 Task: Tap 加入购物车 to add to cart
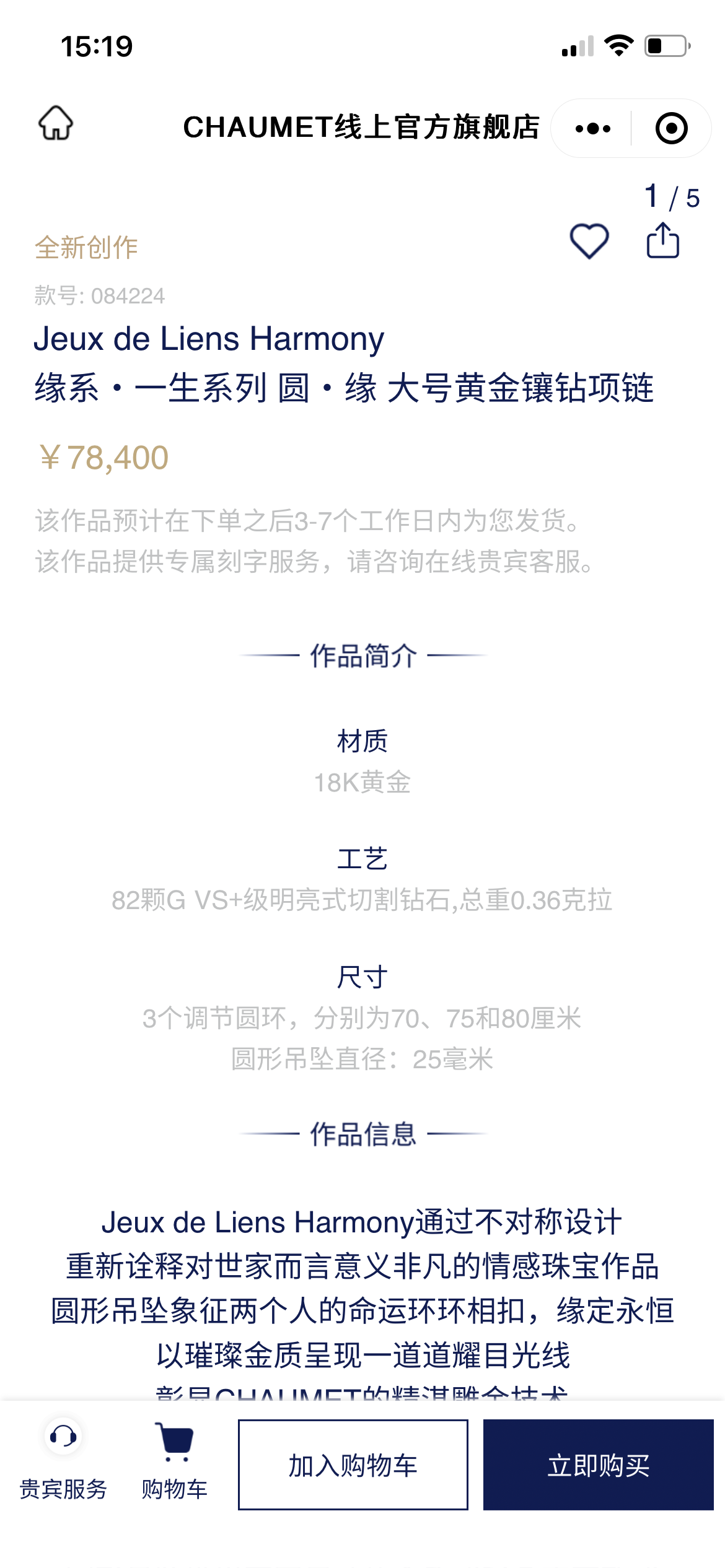[x=353, y=1465]
